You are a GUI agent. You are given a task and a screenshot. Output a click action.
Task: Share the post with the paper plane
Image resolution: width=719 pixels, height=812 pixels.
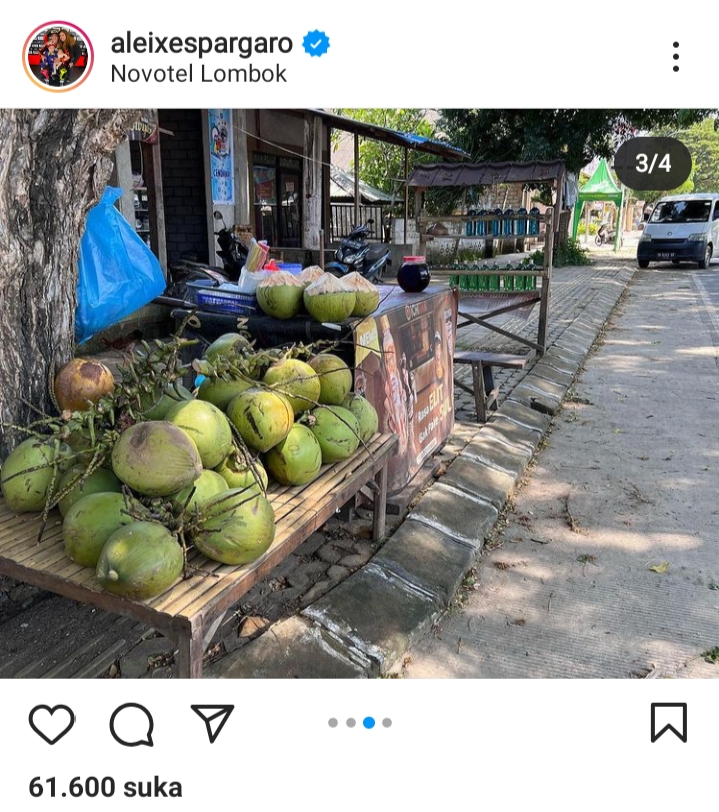point(212,722)
